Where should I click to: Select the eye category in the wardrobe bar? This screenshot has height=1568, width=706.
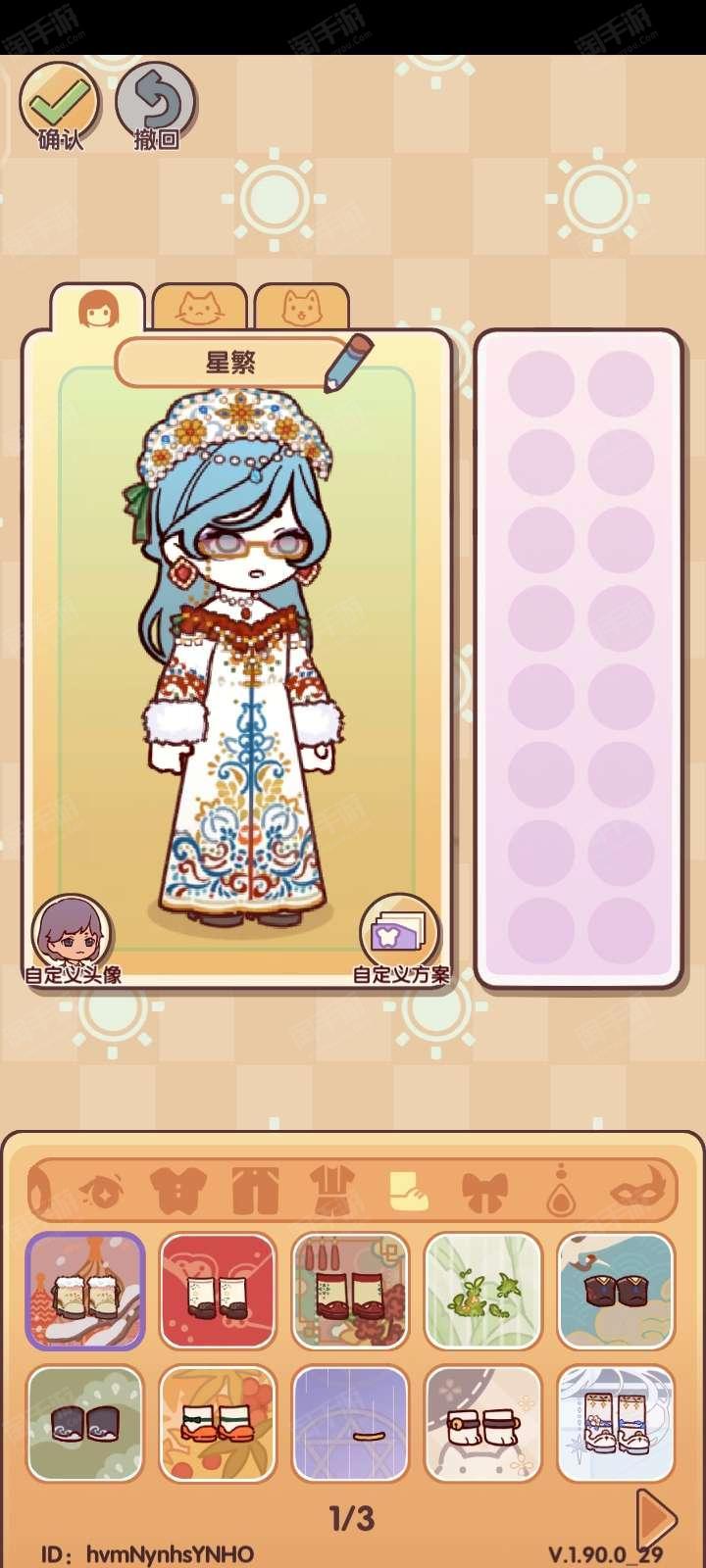click(101, 1191)
